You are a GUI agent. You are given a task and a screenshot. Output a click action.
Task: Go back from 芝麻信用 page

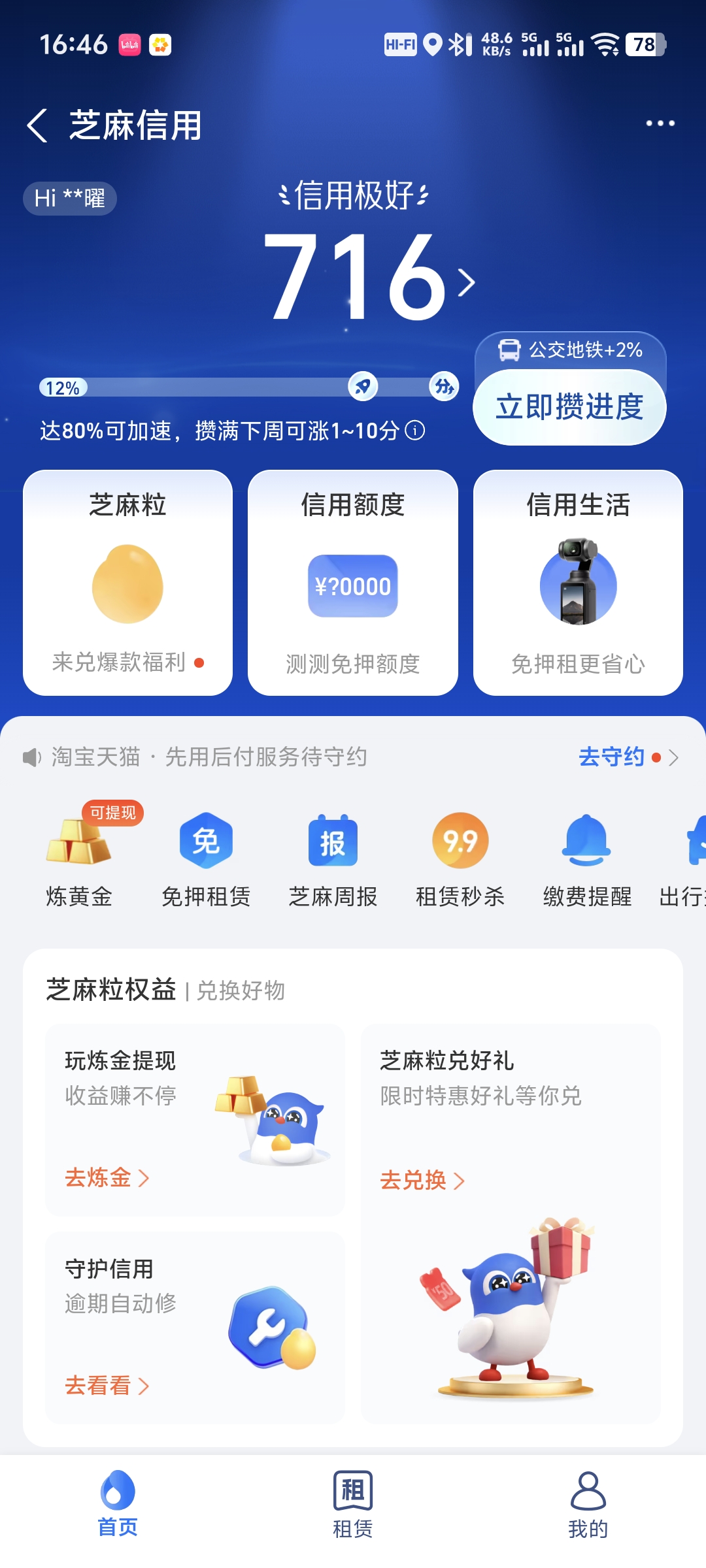(x=37, y=125)
